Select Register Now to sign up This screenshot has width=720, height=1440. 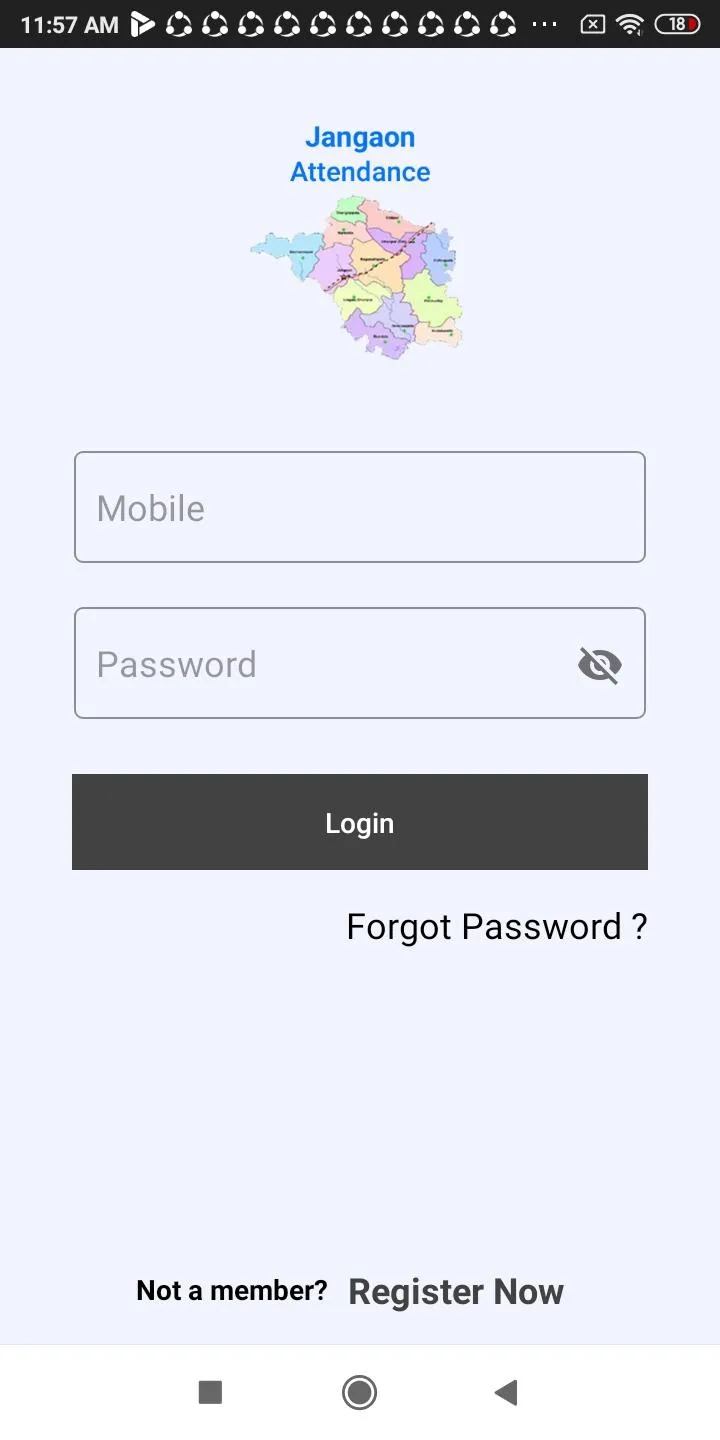pos(456,1291)
